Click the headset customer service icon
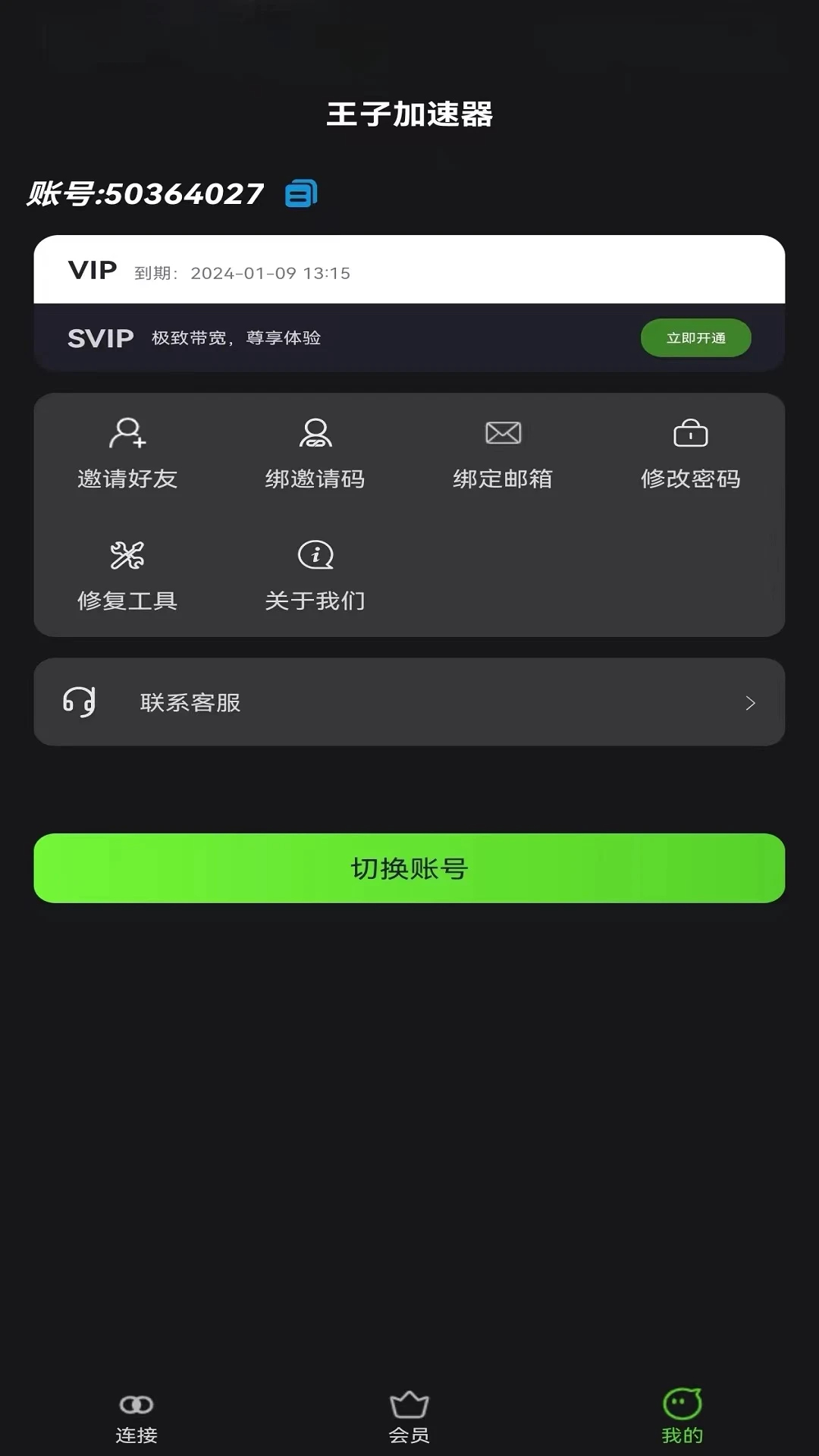Viewport: 819px width, 1456px height. click(79, 702)
